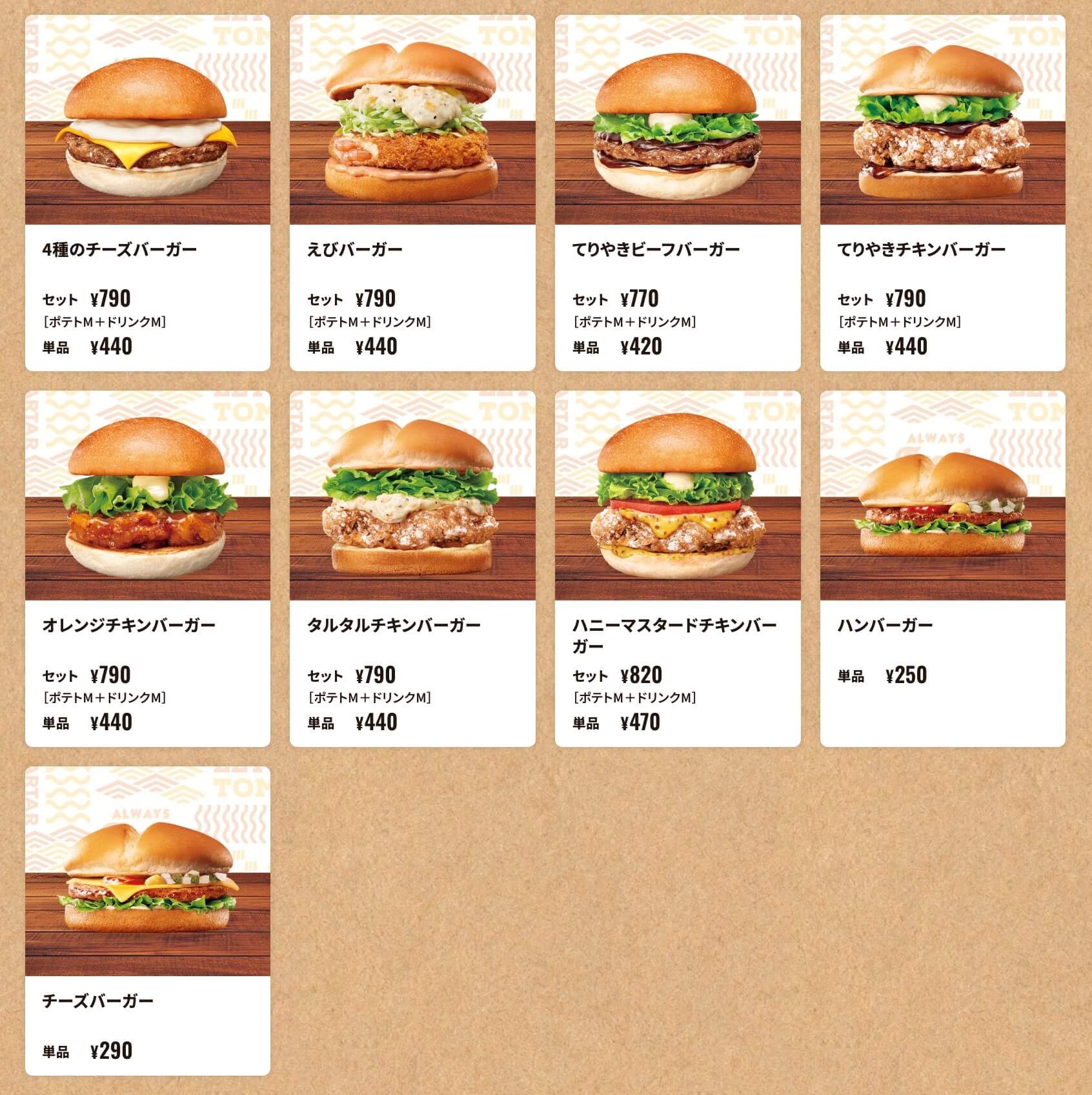Image resolution: width=1092 pixels, height=1095 pixels.
Task: Open the てりやきチキンバーガー card
Action: pyautogui.click(x=942, y=192)
